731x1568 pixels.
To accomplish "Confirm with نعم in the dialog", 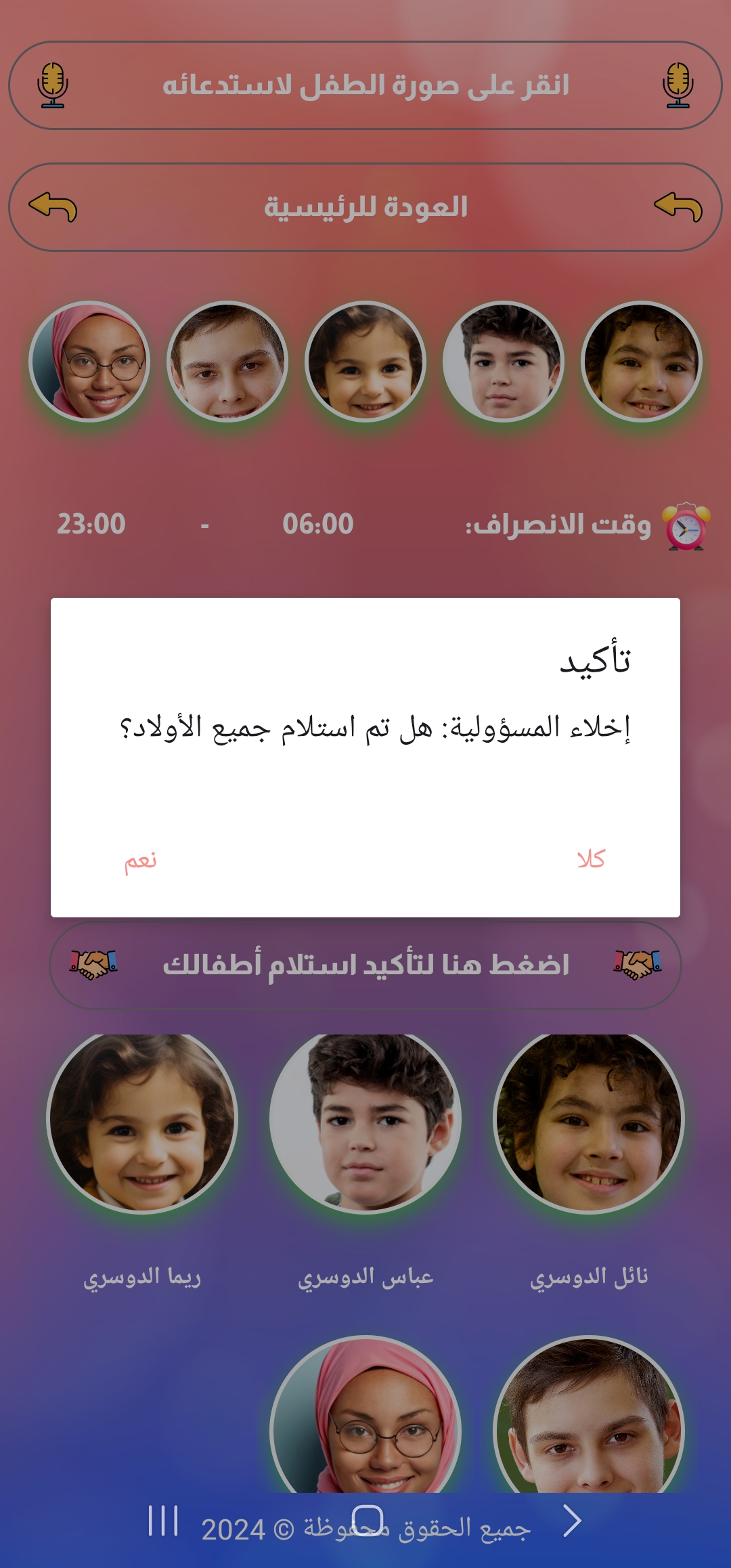I will (140, 861).
